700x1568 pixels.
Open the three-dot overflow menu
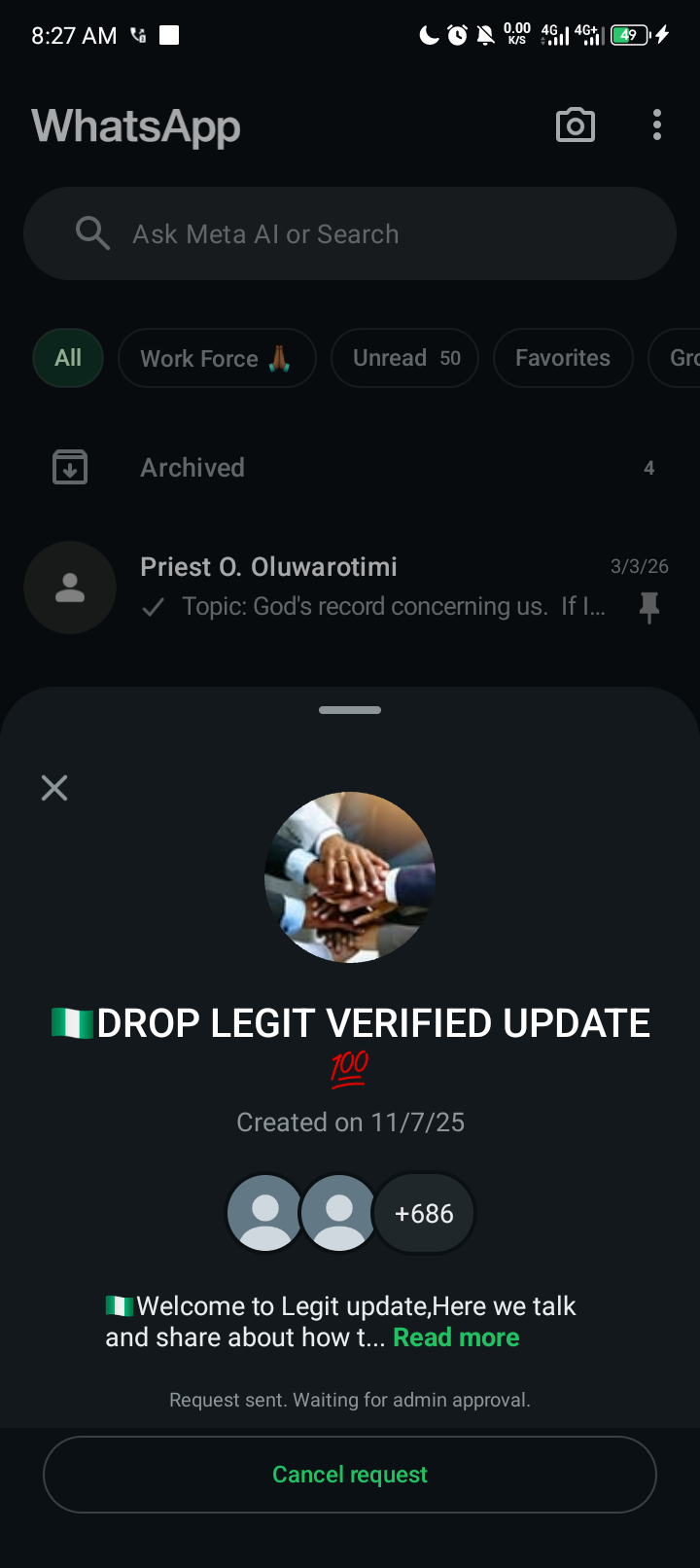pyautogui.click(x=657, y=125)
